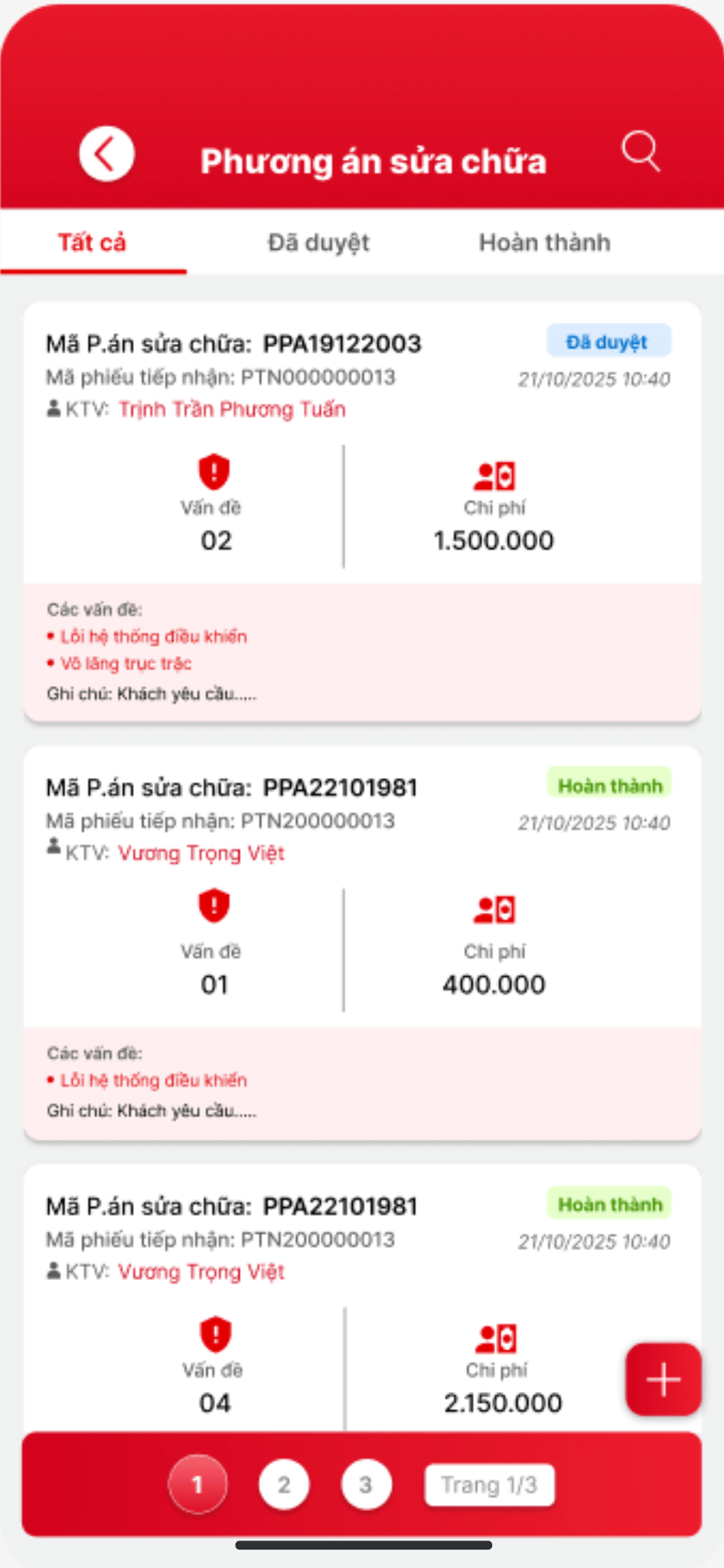The height and width of the screenshot is (1568, 724).
Task: Switch to the Đã duyệt tab
Action: click(318, 243)
